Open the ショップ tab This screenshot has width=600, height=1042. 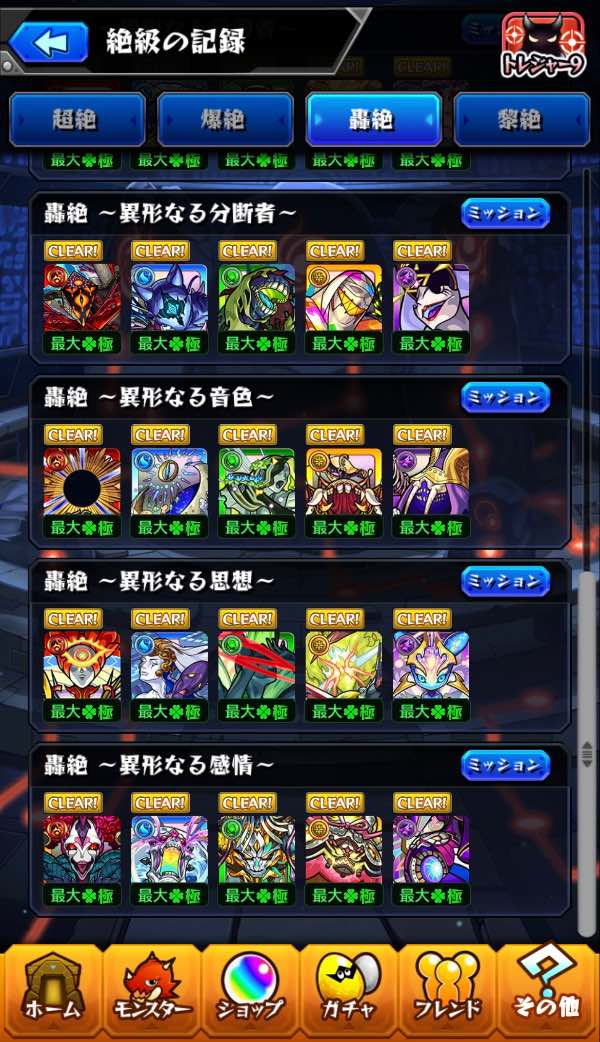point(250,988)
